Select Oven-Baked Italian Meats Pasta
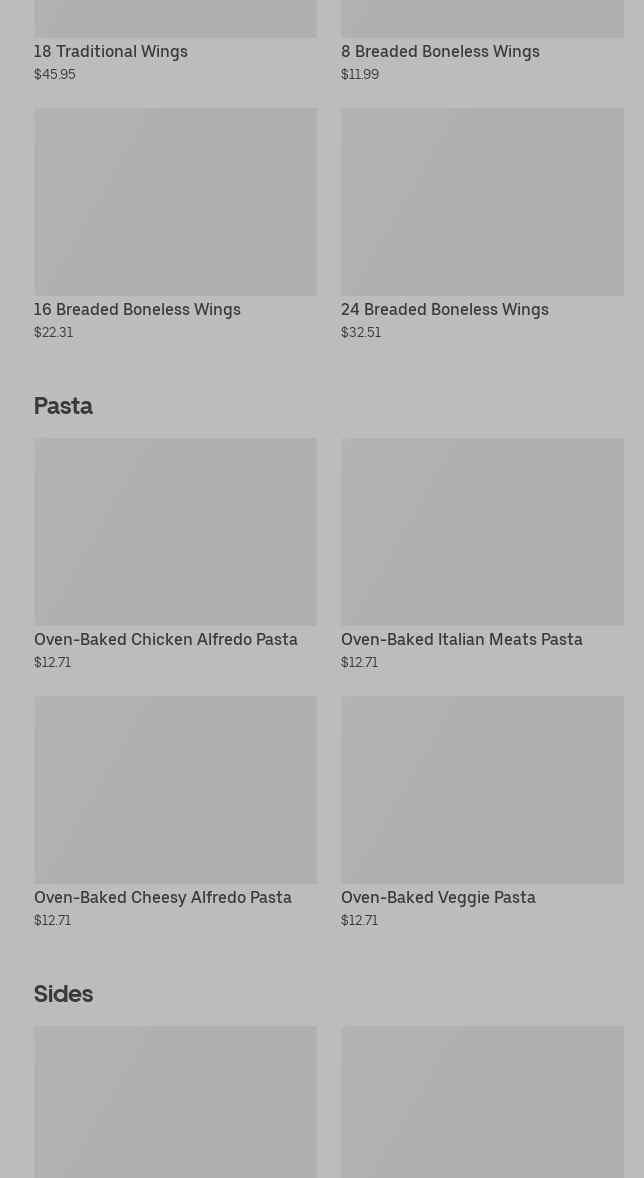Screen dimensions: 644x1178 (x=482, y=554)
